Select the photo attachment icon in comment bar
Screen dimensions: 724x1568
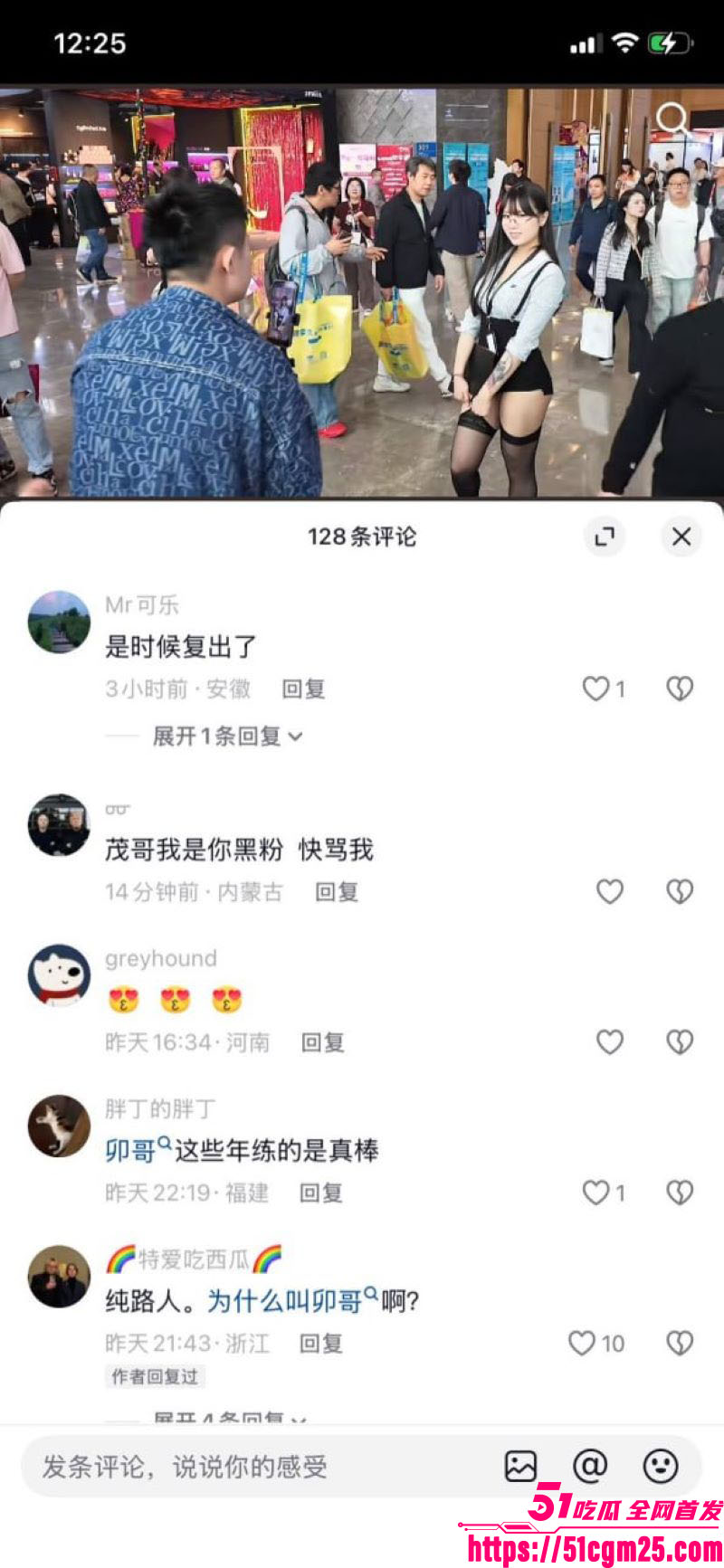pos(519,1465)
